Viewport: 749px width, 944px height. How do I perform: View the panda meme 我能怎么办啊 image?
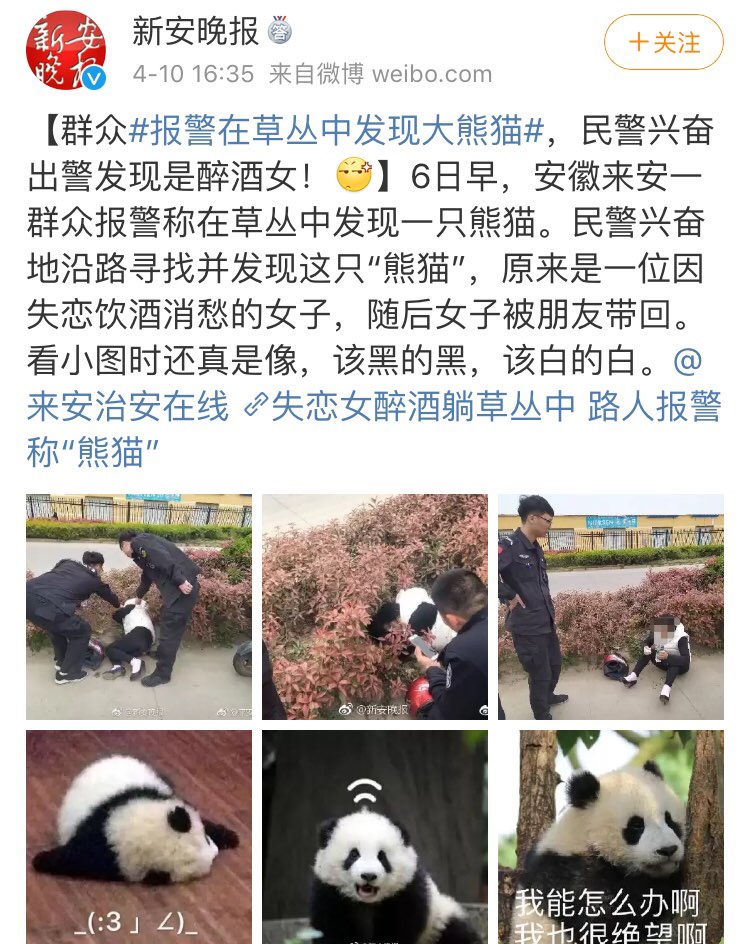[x=610, y=836]
